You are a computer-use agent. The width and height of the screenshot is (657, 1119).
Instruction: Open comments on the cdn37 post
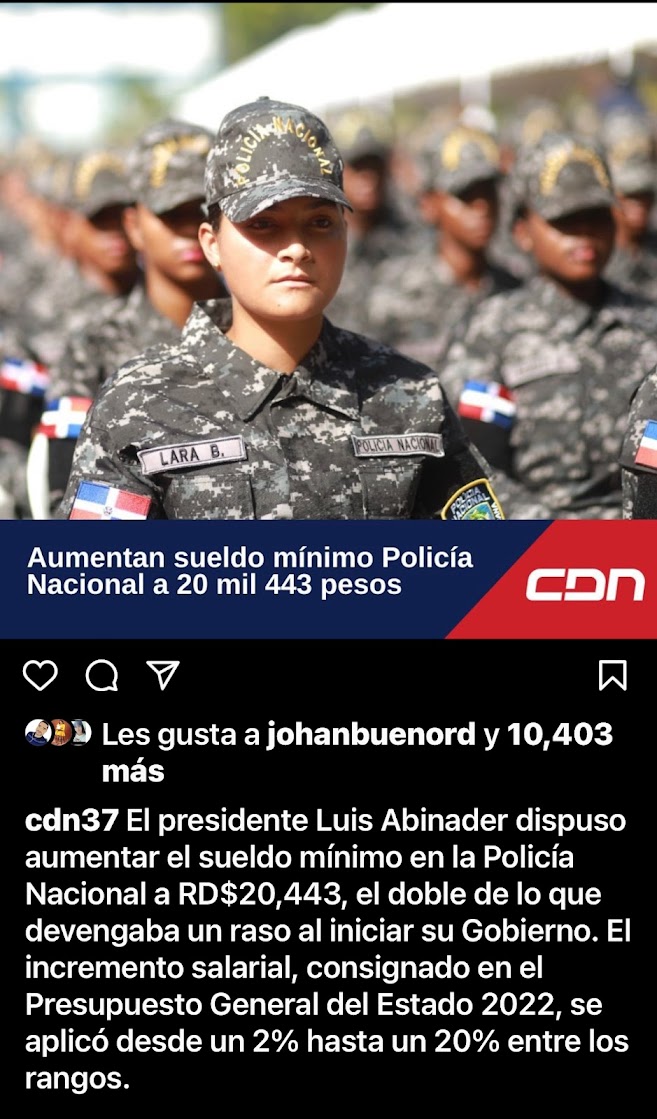click(102, 676)
